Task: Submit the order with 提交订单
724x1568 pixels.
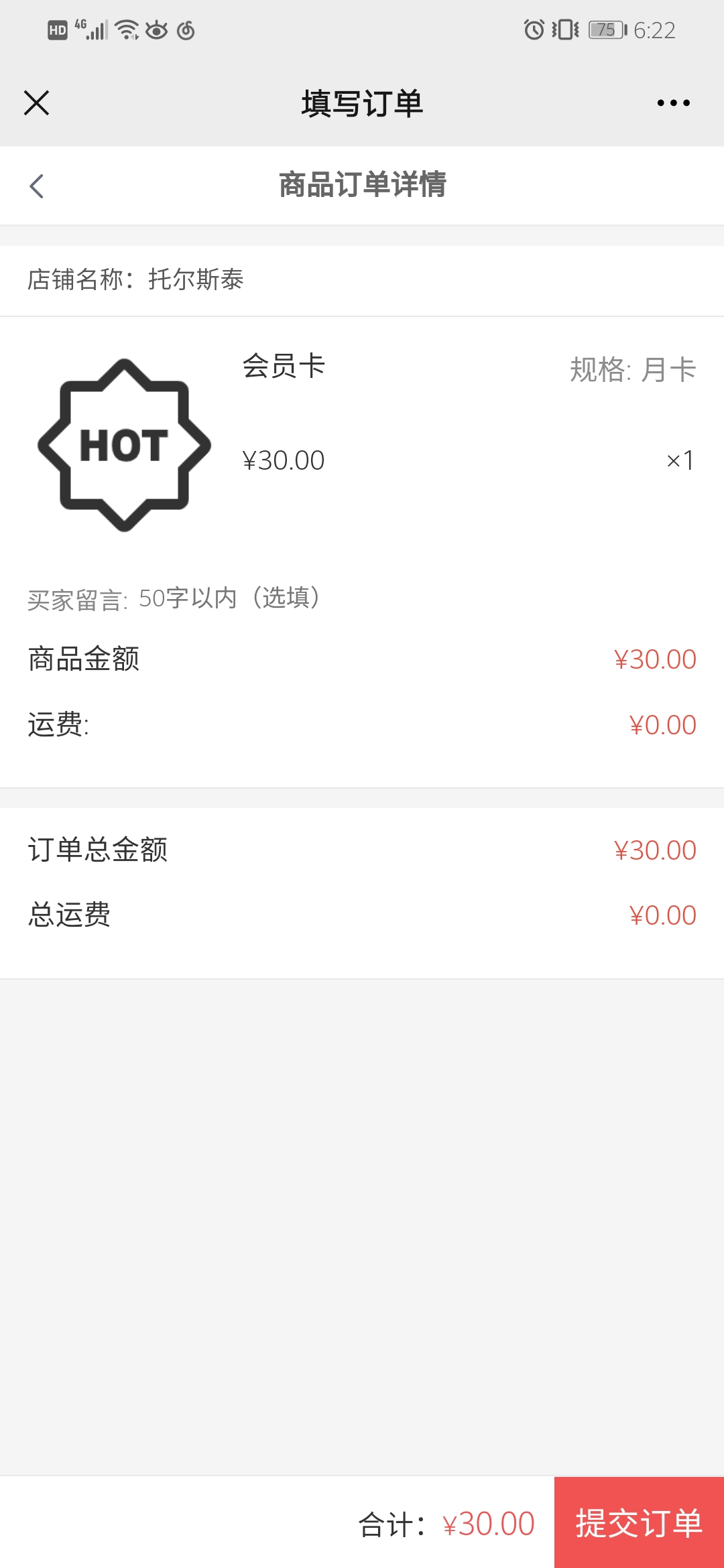Action: tap(639, 1522)
